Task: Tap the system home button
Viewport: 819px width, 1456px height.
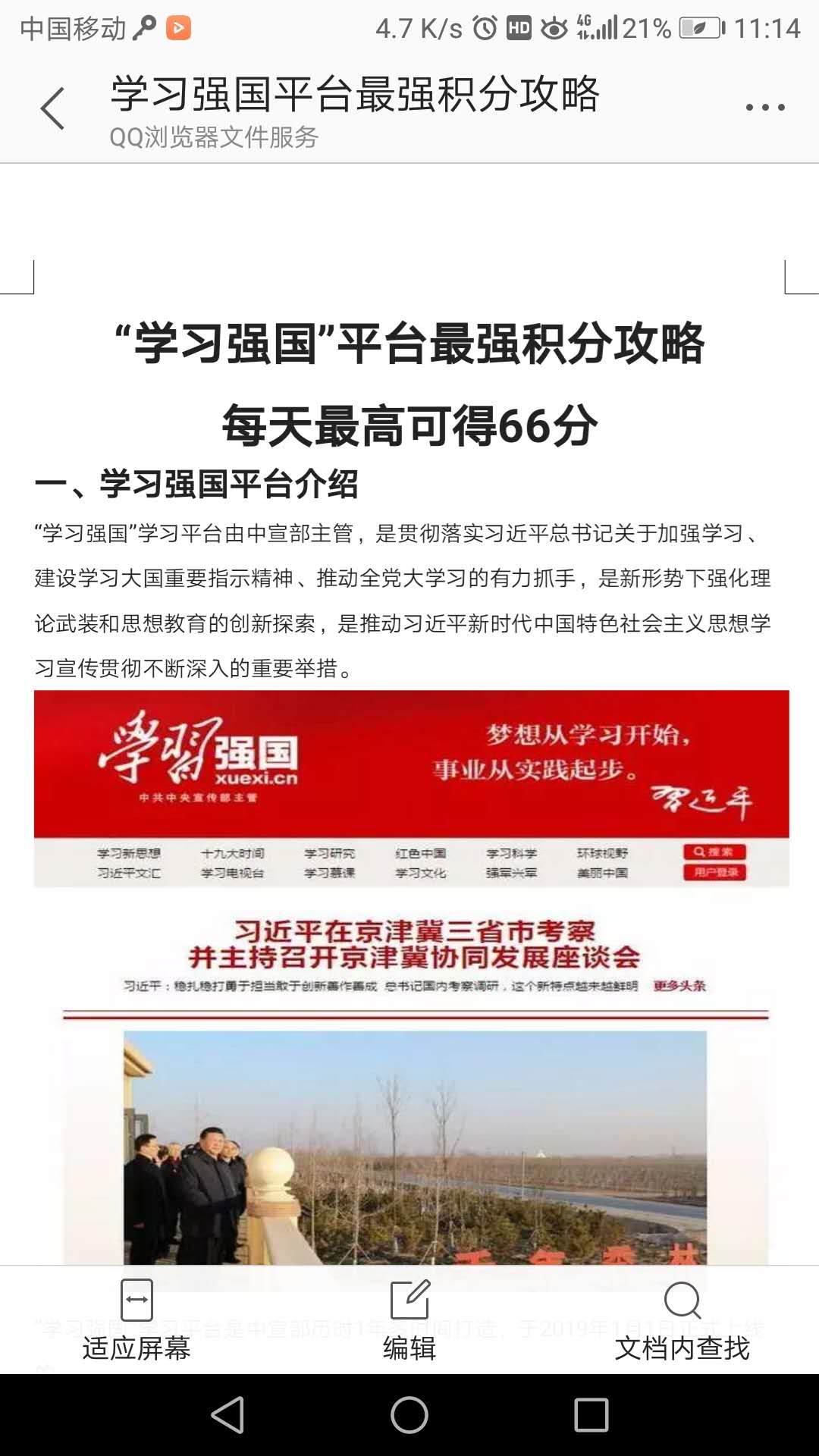Action: coord(409,1415)
